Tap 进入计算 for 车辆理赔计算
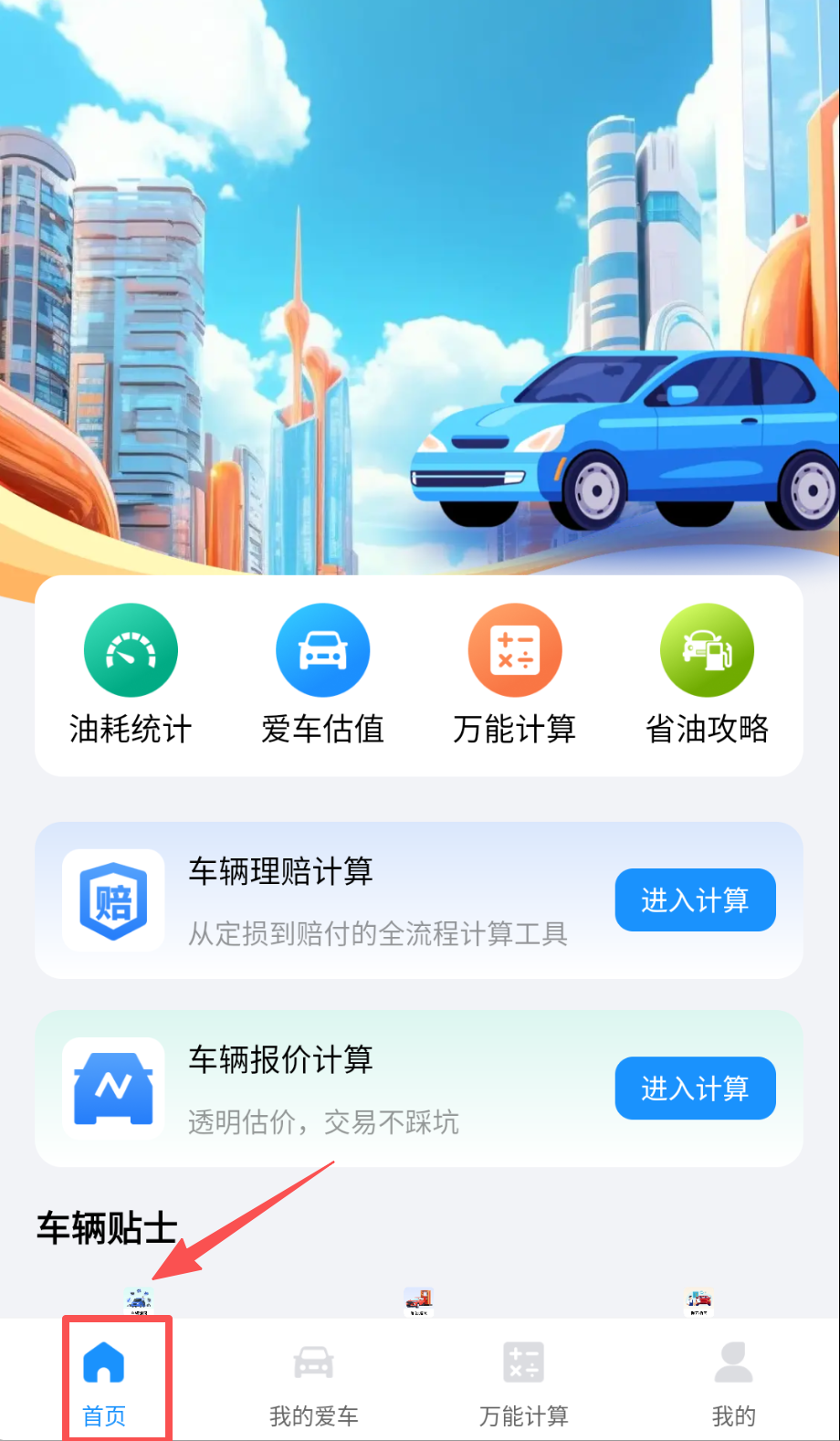 point(695,900)
